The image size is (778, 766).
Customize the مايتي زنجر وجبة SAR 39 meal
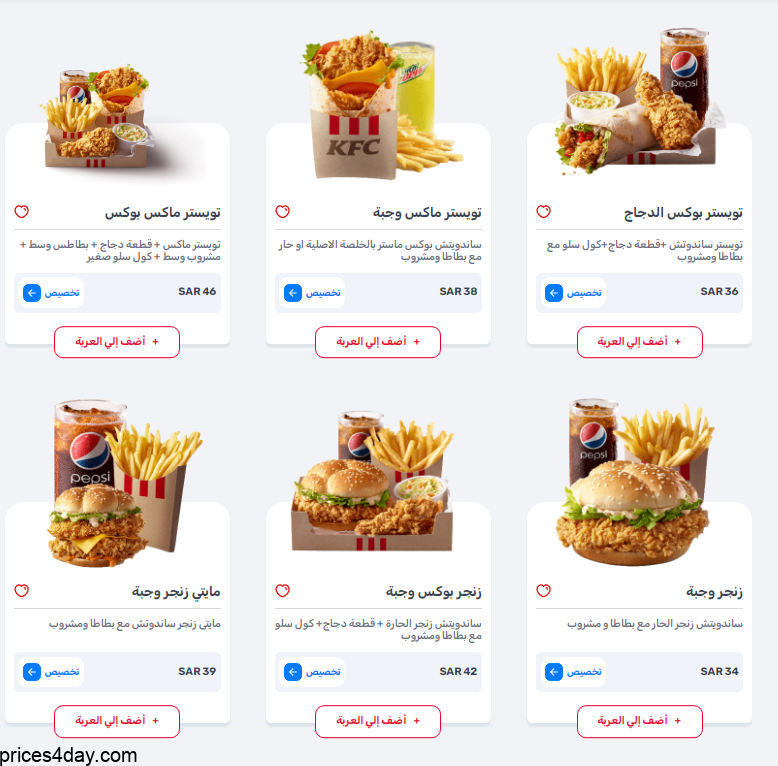coord(52,672)
